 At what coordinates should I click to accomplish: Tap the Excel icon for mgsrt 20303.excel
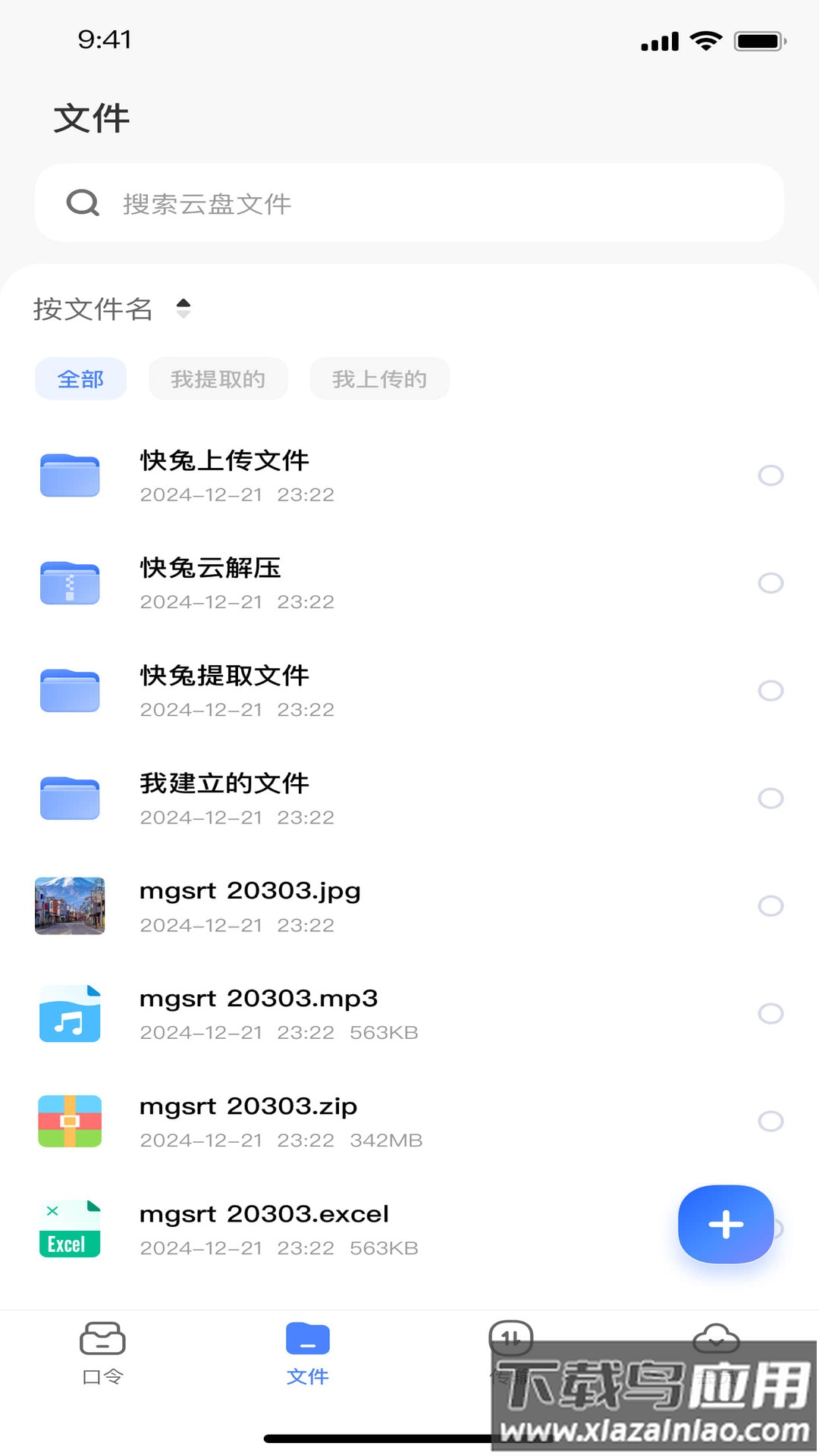(x=69, y=1228)
